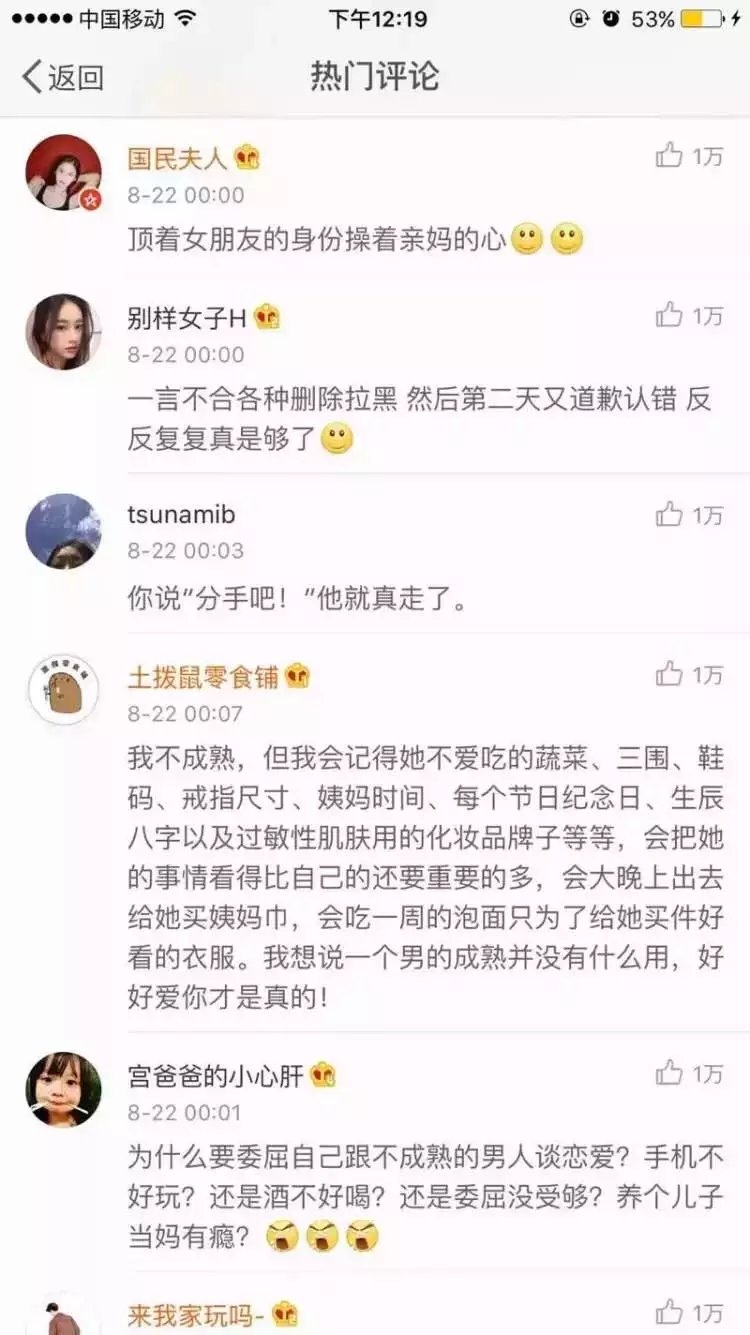Open 宫爸爸的小心肝's profile avatar
Image resolution: width=750 pixels, height=1335 pixels.
point(63,1090)
